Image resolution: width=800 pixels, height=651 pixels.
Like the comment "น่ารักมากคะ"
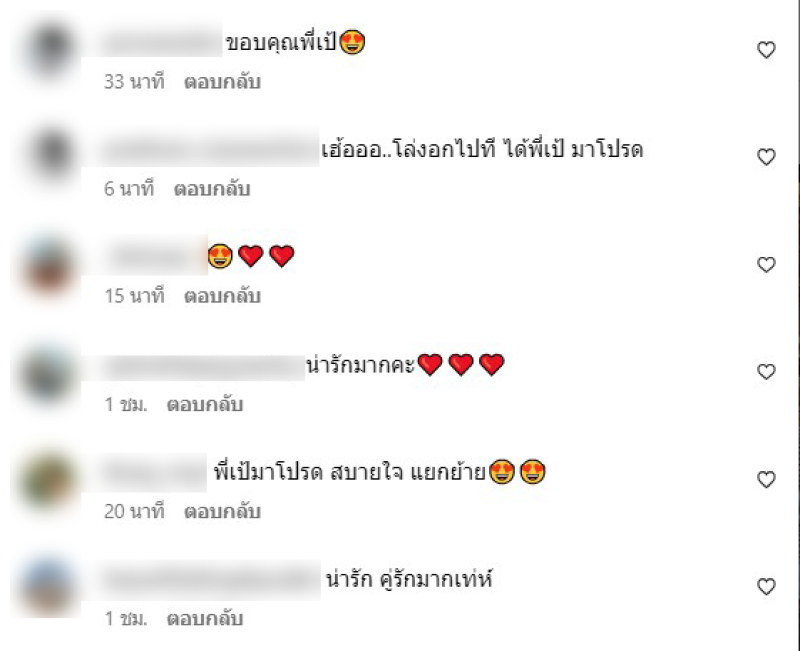tap(766, 372)
